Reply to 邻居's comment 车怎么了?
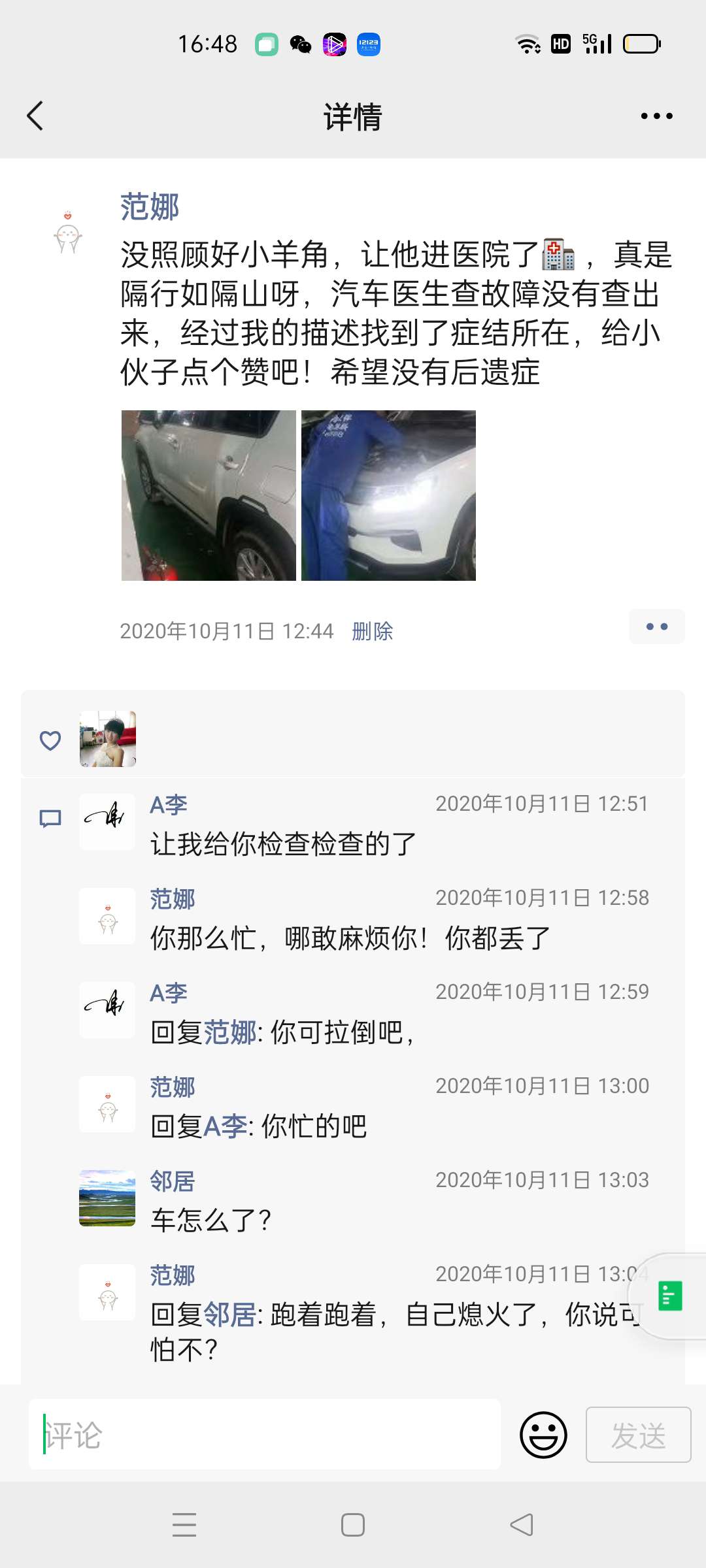This screenshot has width=706, height=1568. pyautogui.click(x=210, y=1220)
